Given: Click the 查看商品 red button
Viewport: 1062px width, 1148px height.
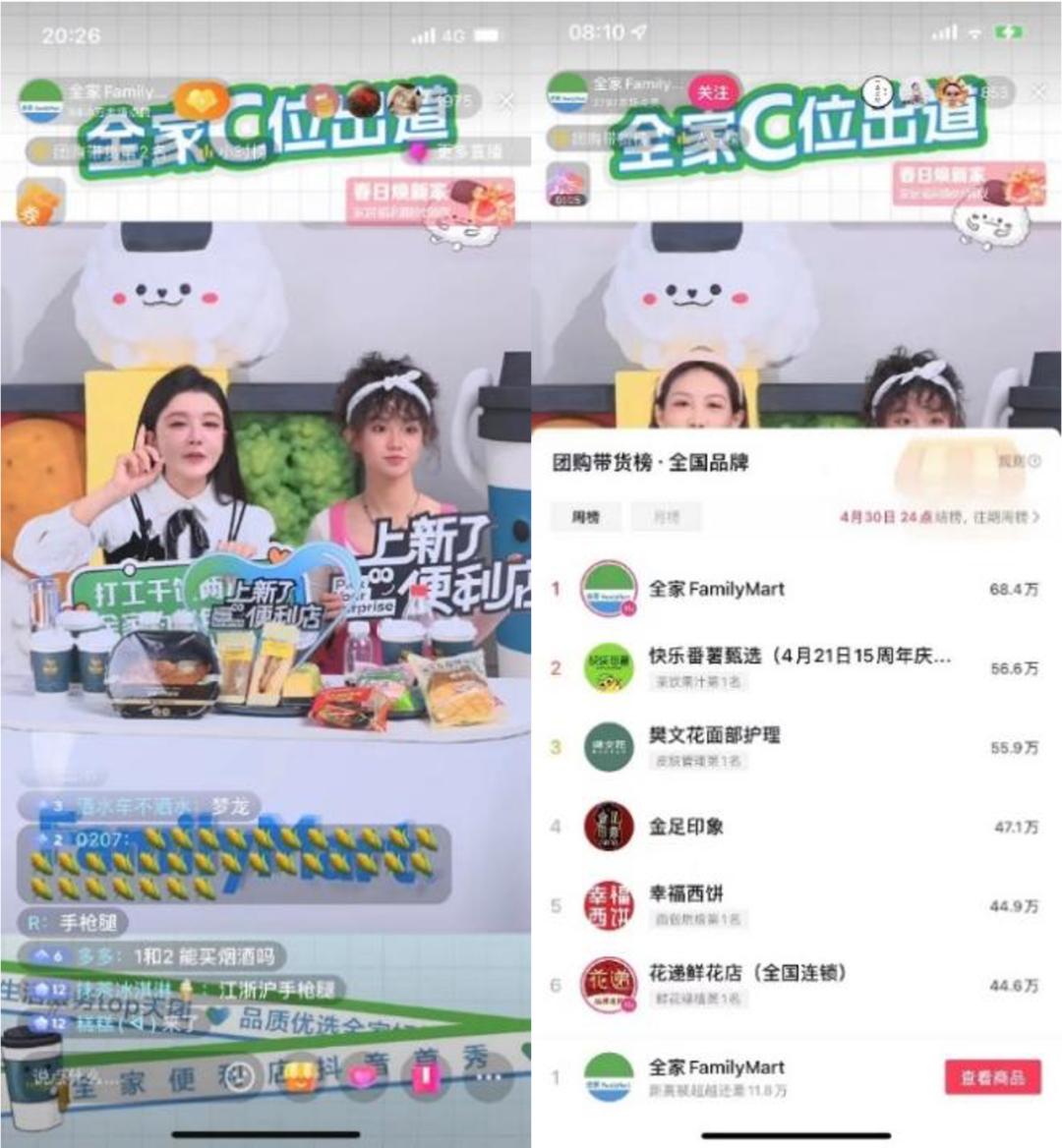Looking at the screenshot, I should pos(993,1077).
